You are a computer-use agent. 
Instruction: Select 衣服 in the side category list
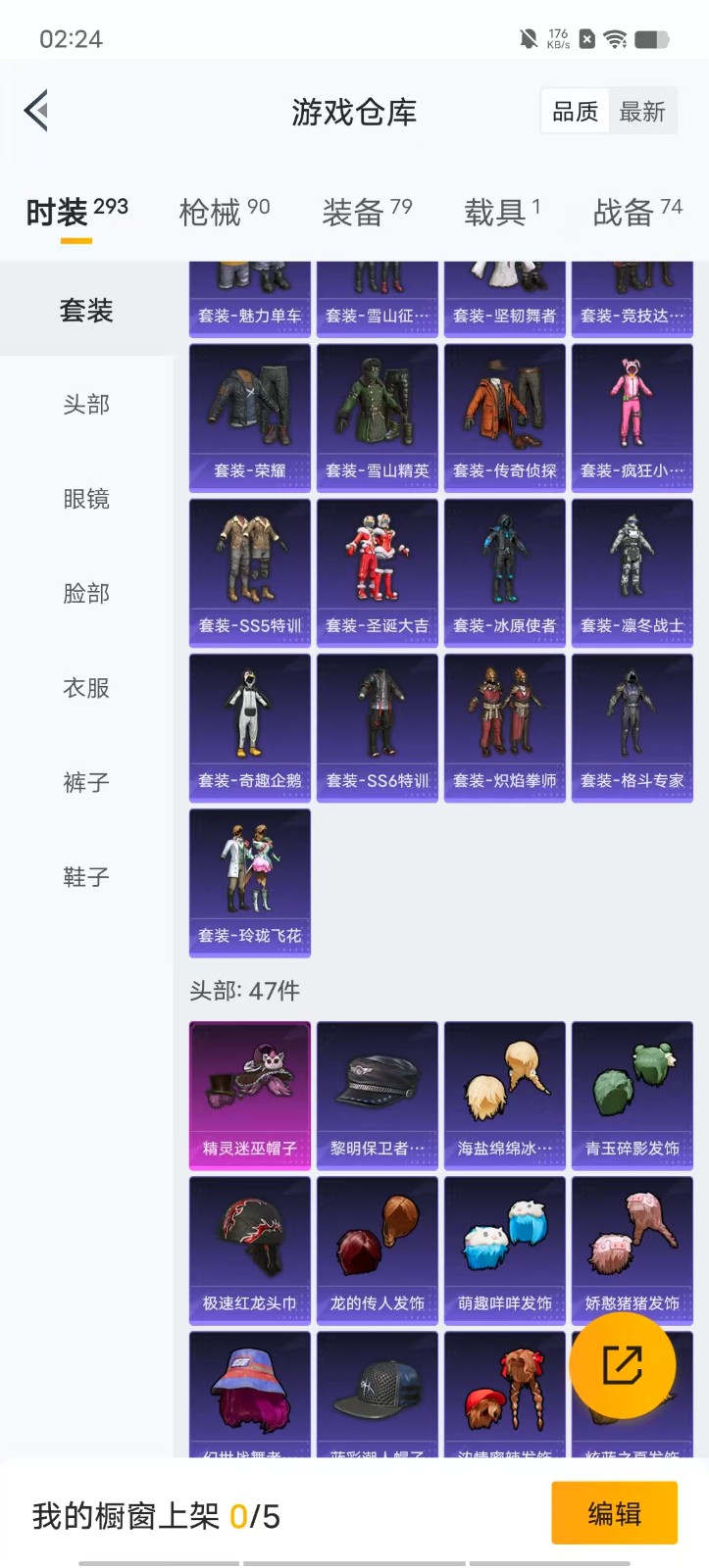[x=86, y=688]
